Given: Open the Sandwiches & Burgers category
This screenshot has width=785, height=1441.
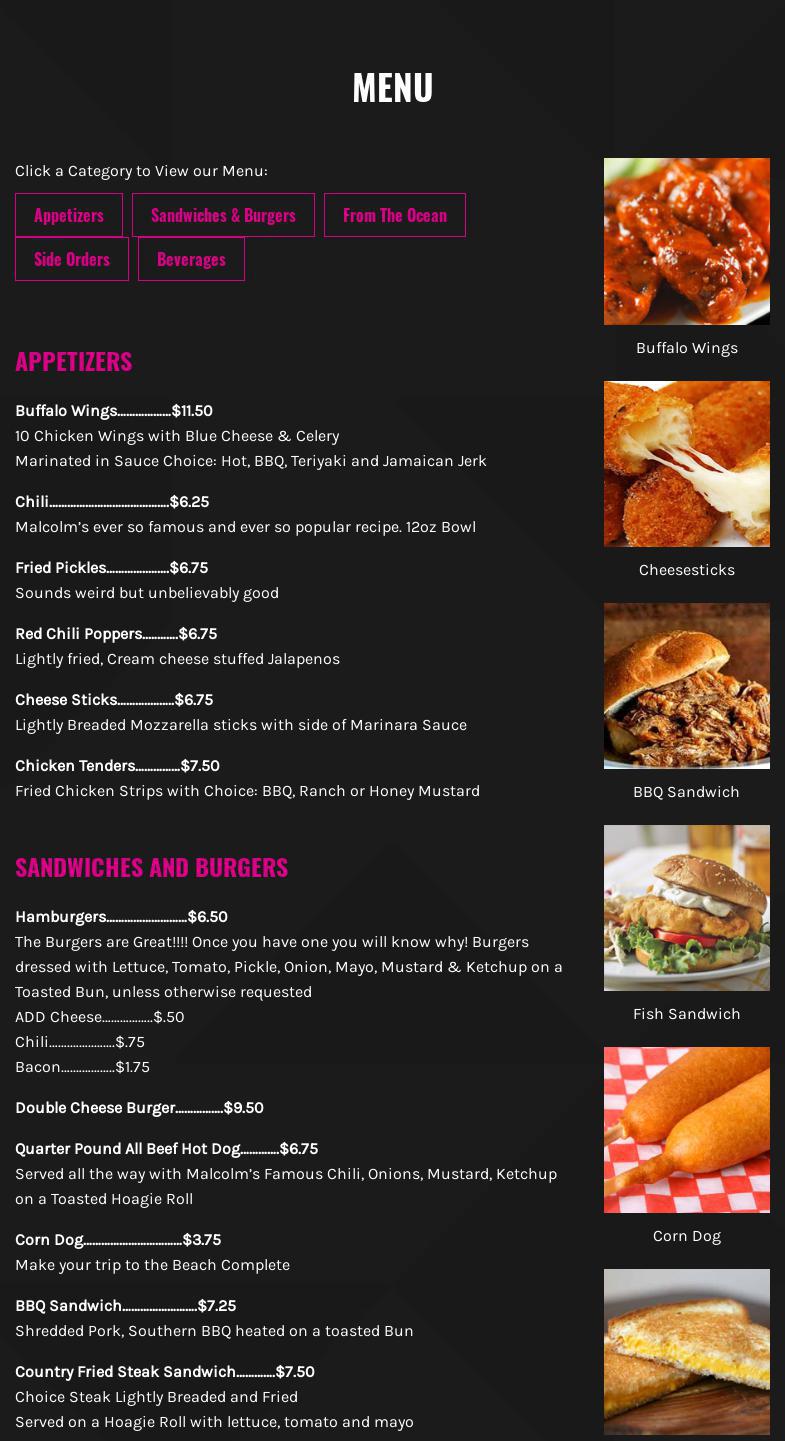Looking at the screenshot, I should [223, 215].
